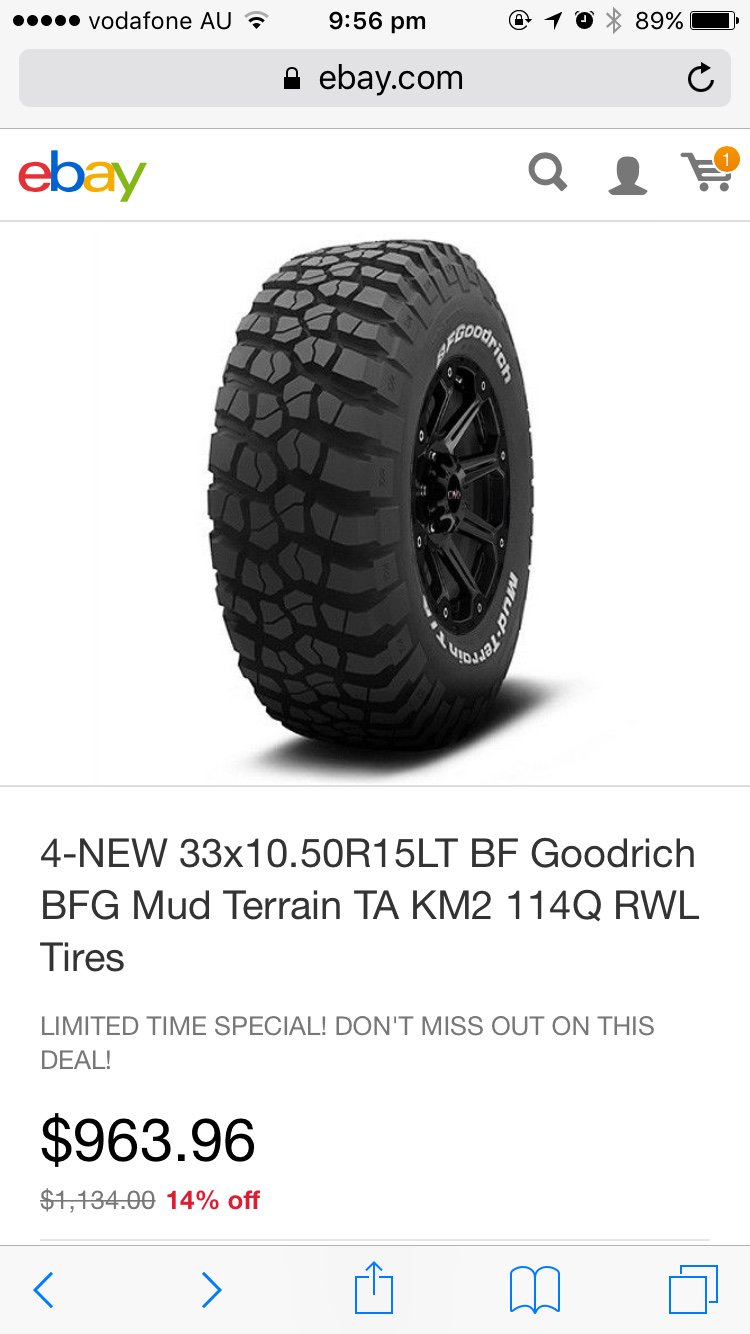
Task: View the shopping cart
Action: point(709,171)
